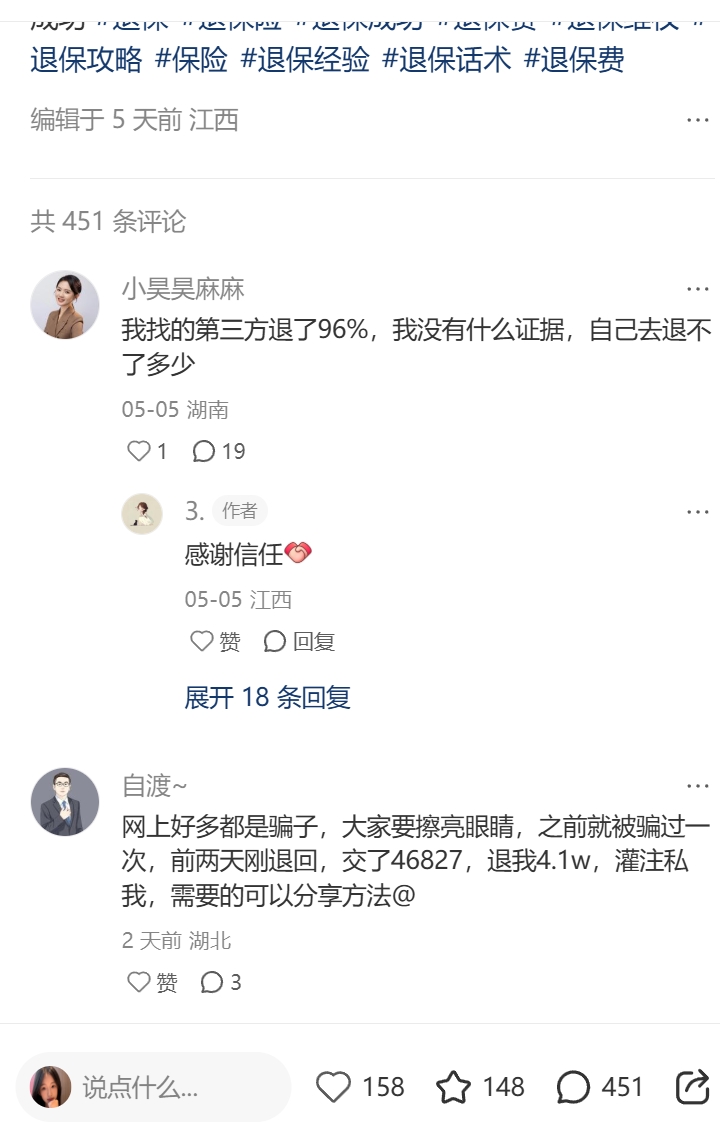Open 自渡~'s profile avatar

tap(65, 801)
